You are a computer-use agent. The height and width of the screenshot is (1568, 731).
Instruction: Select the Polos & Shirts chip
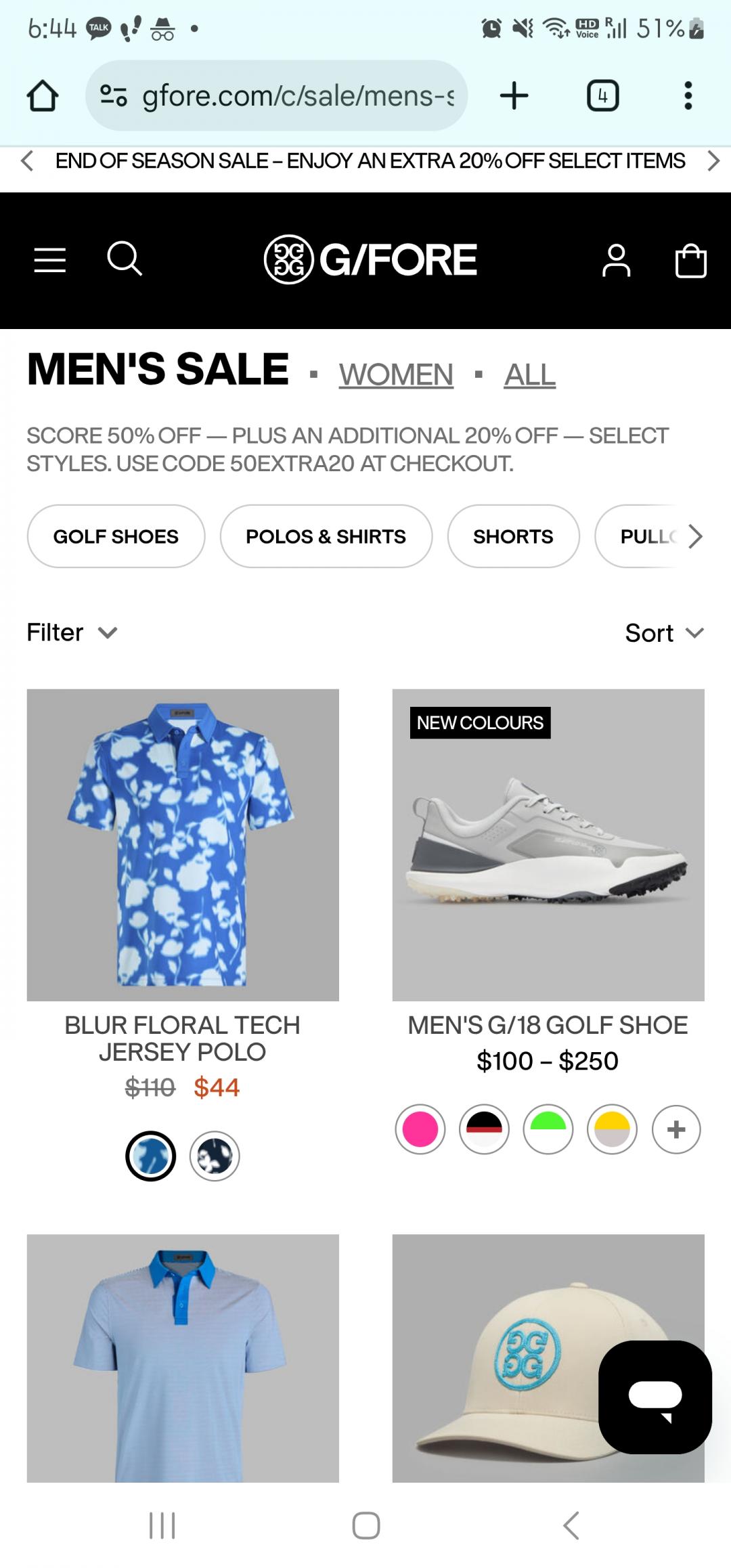(326, 536)
